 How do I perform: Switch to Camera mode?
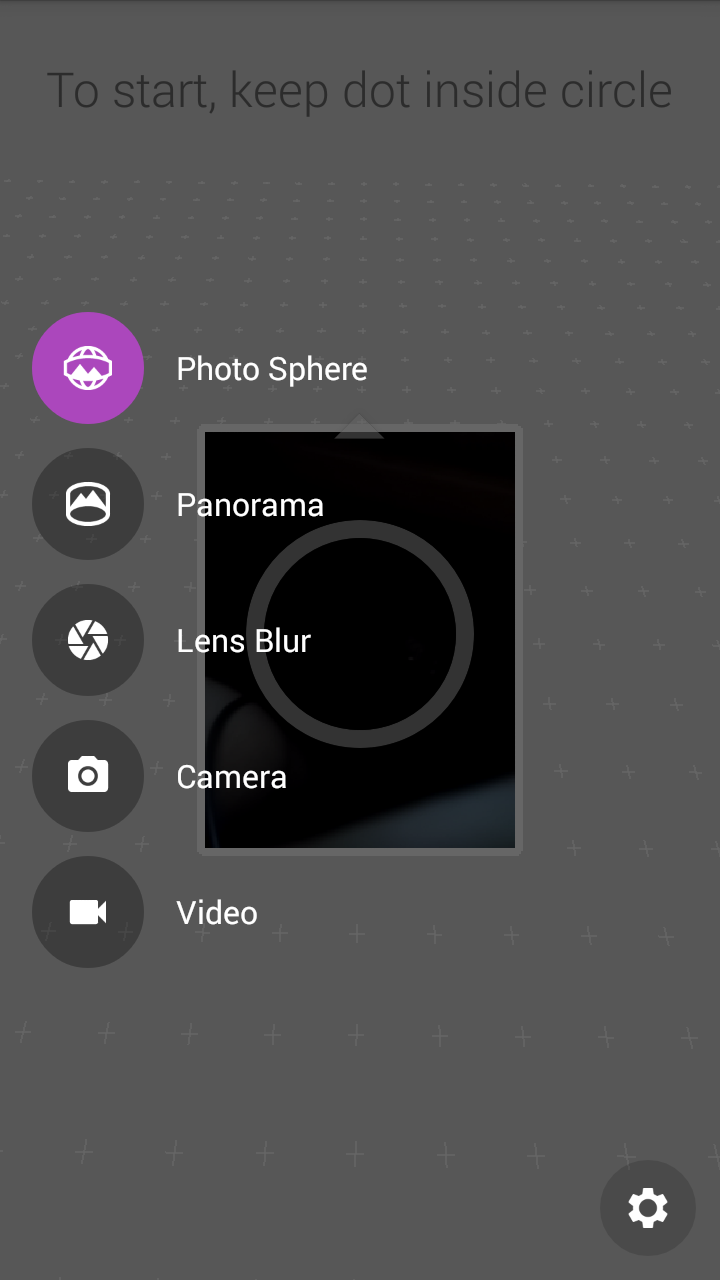click(x=88, y=776)
